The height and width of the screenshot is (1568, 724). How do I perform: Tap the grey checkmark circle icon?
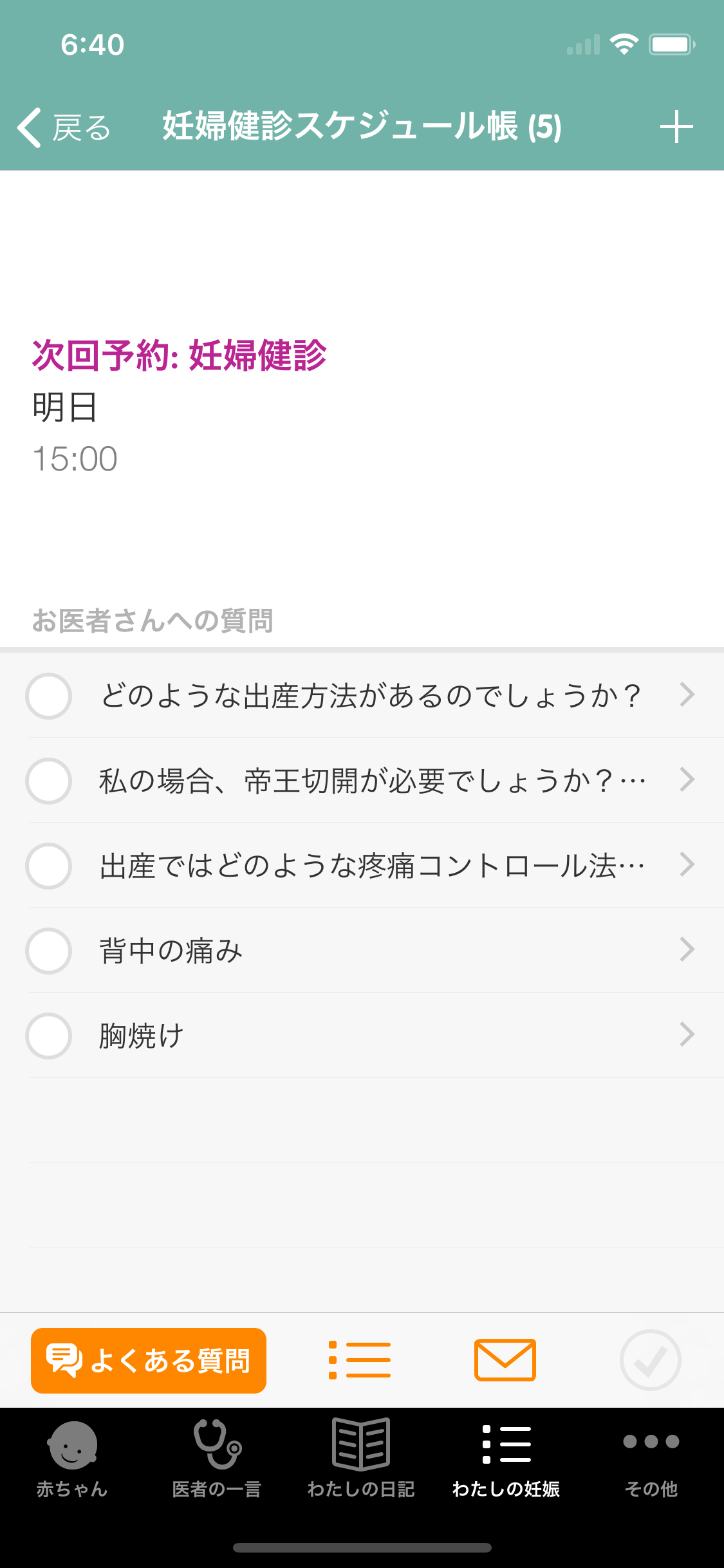[x=650, y=1360]
